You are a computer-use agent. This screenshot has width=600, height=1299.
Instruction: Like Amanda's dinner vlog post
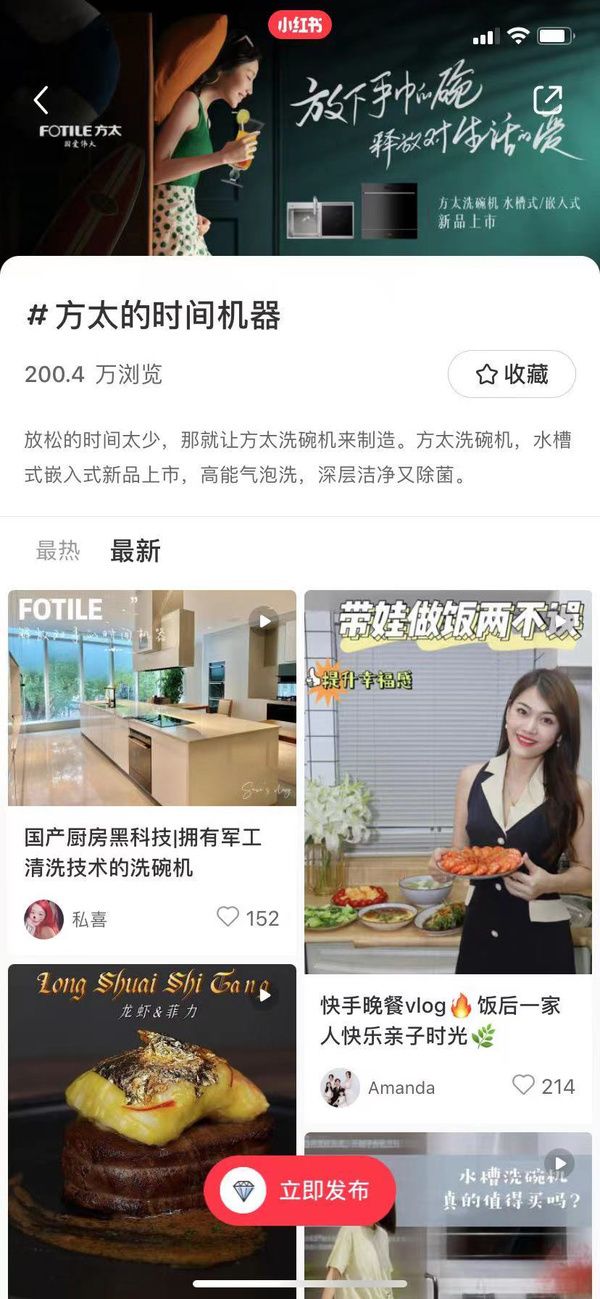(524, 1086)
